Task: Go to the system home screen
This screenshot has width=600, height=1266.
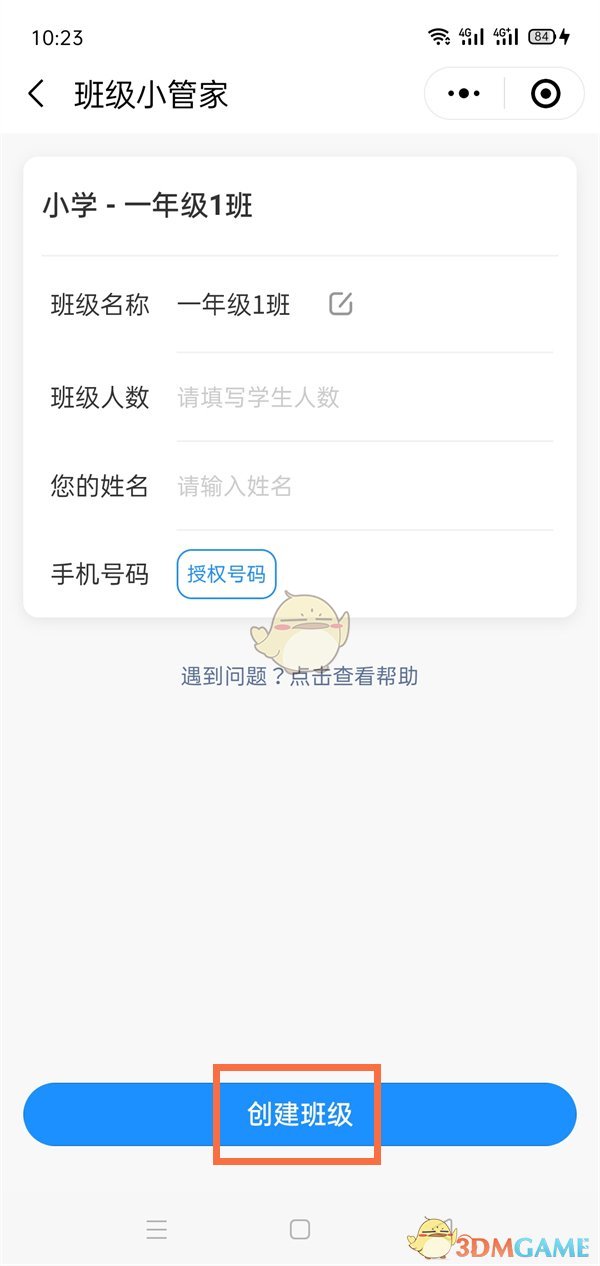Action: tap(299, 1229)
